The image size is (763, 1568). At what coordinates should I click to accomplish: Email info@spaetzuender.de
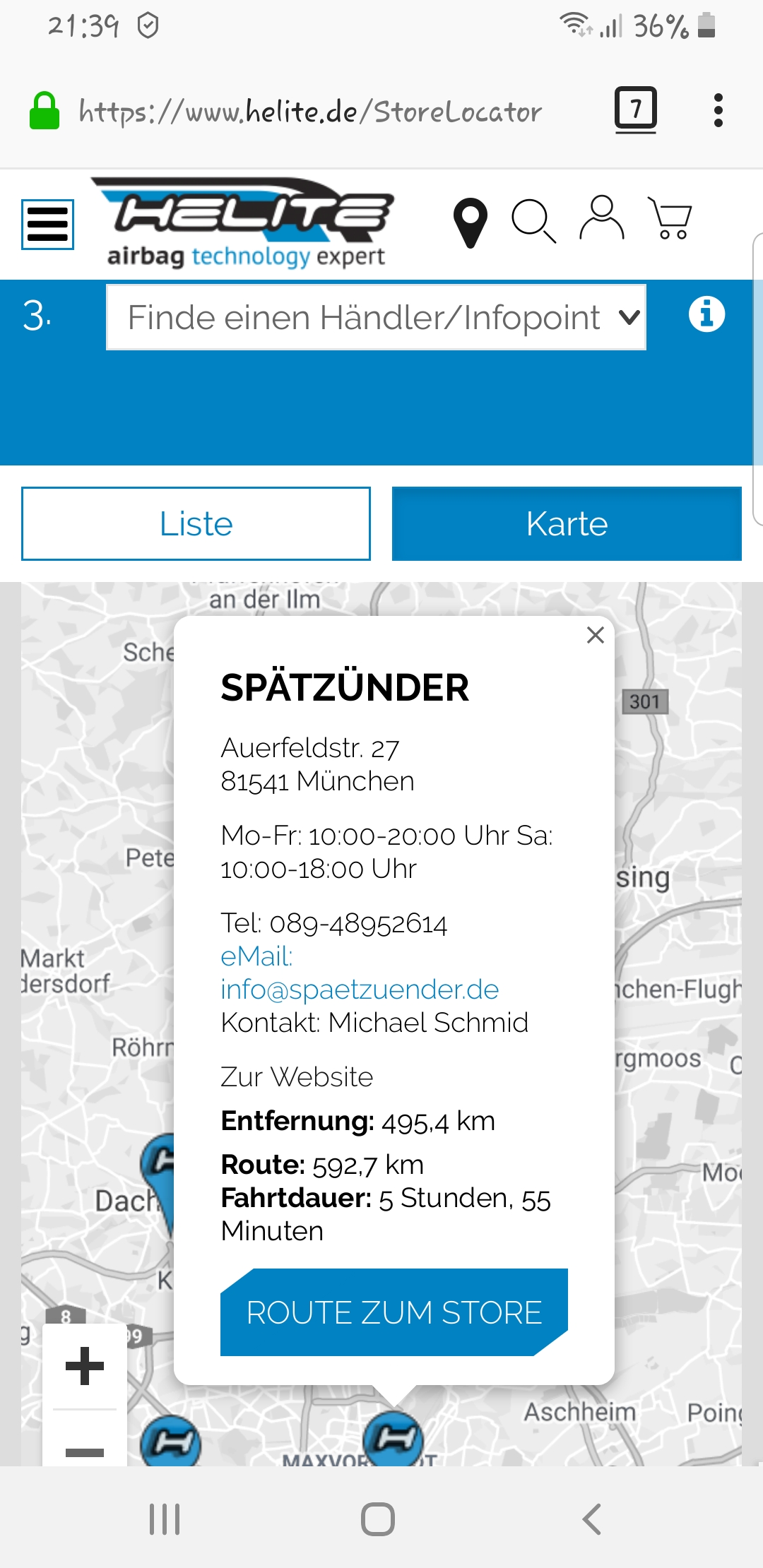(360, 990)
